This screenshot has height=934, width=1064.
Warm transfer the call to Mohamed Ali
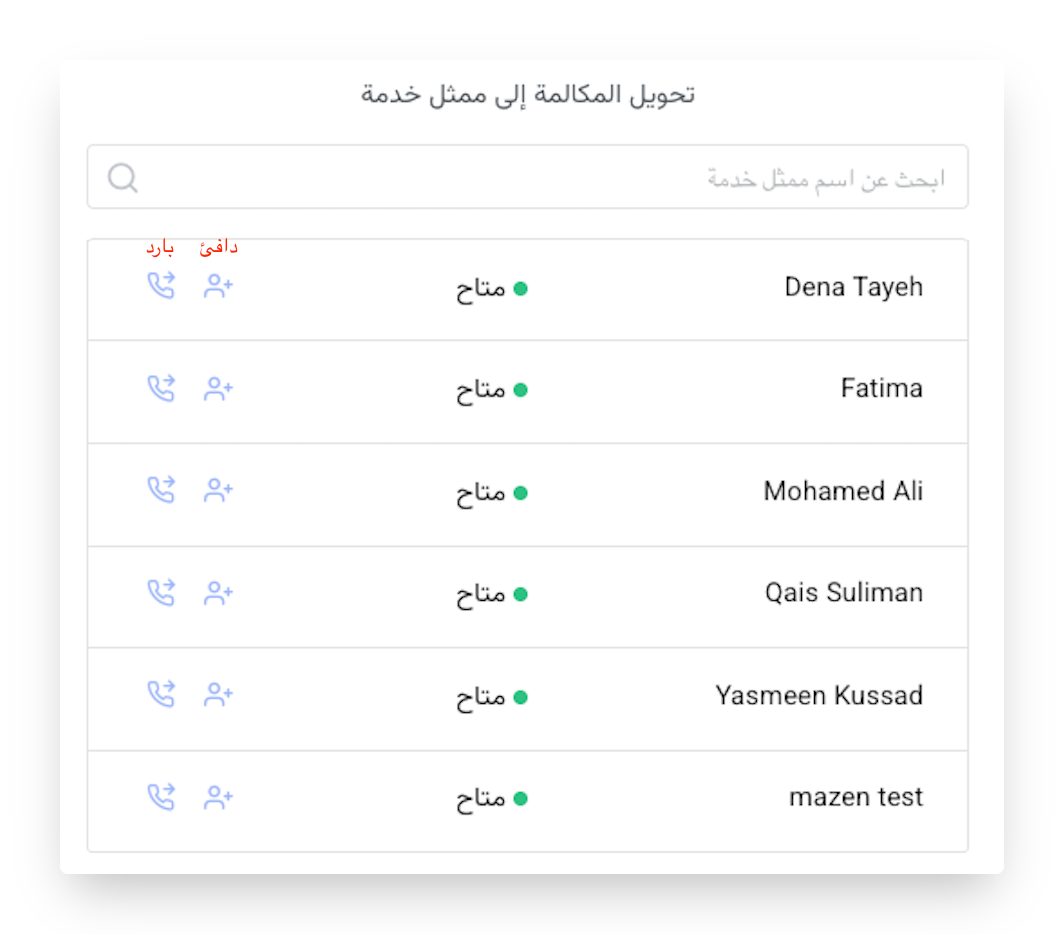click(218, 491)
